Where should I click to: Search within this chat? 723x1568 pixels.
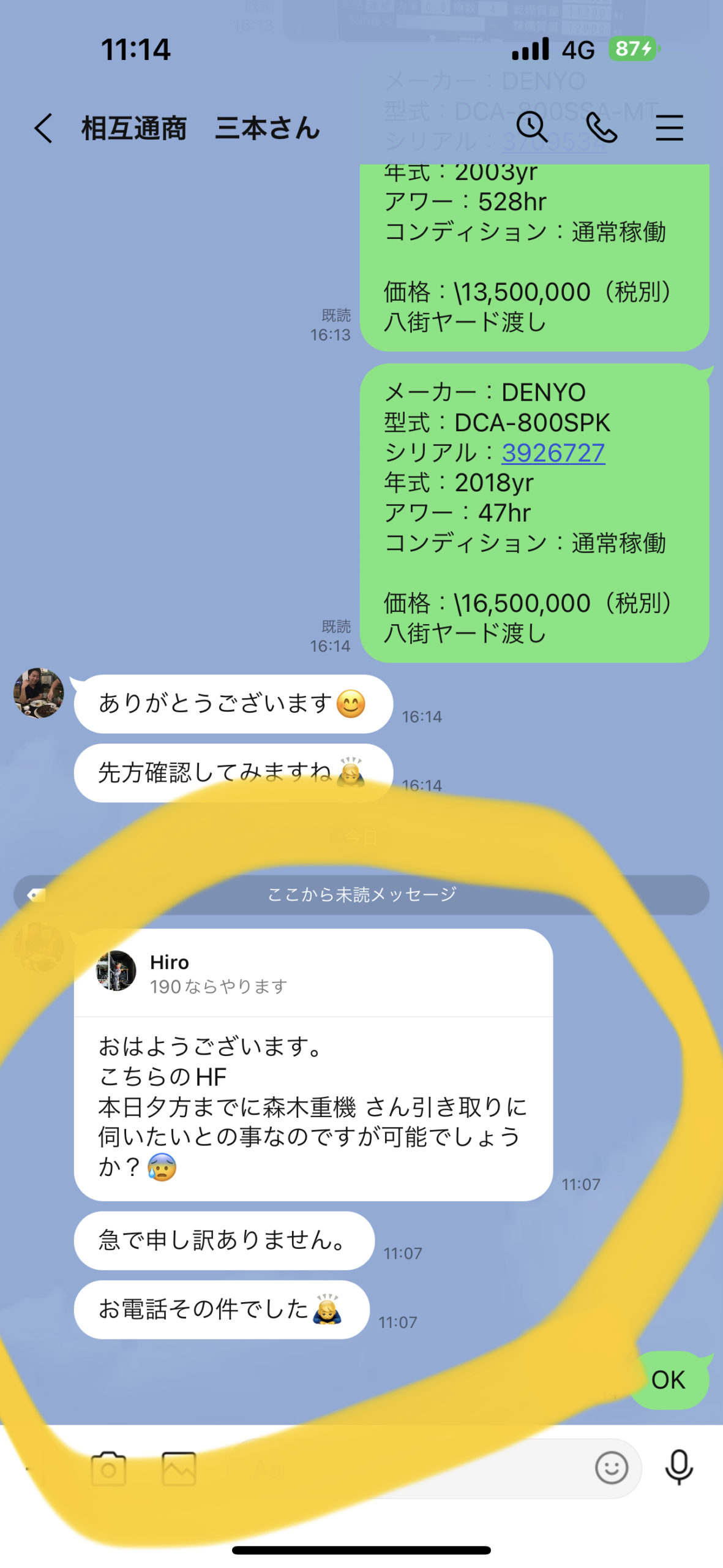tap(531, 128)
